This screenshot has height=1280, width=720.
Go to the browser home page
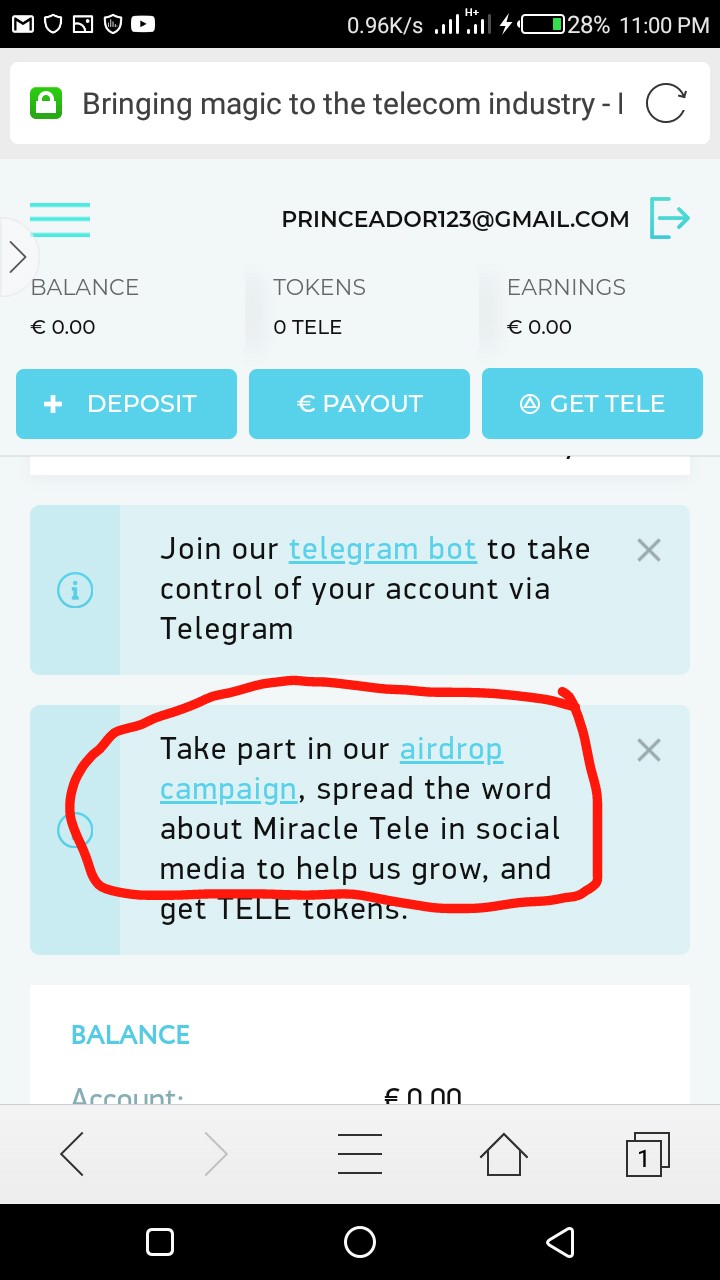click(x=502, y=1155)
